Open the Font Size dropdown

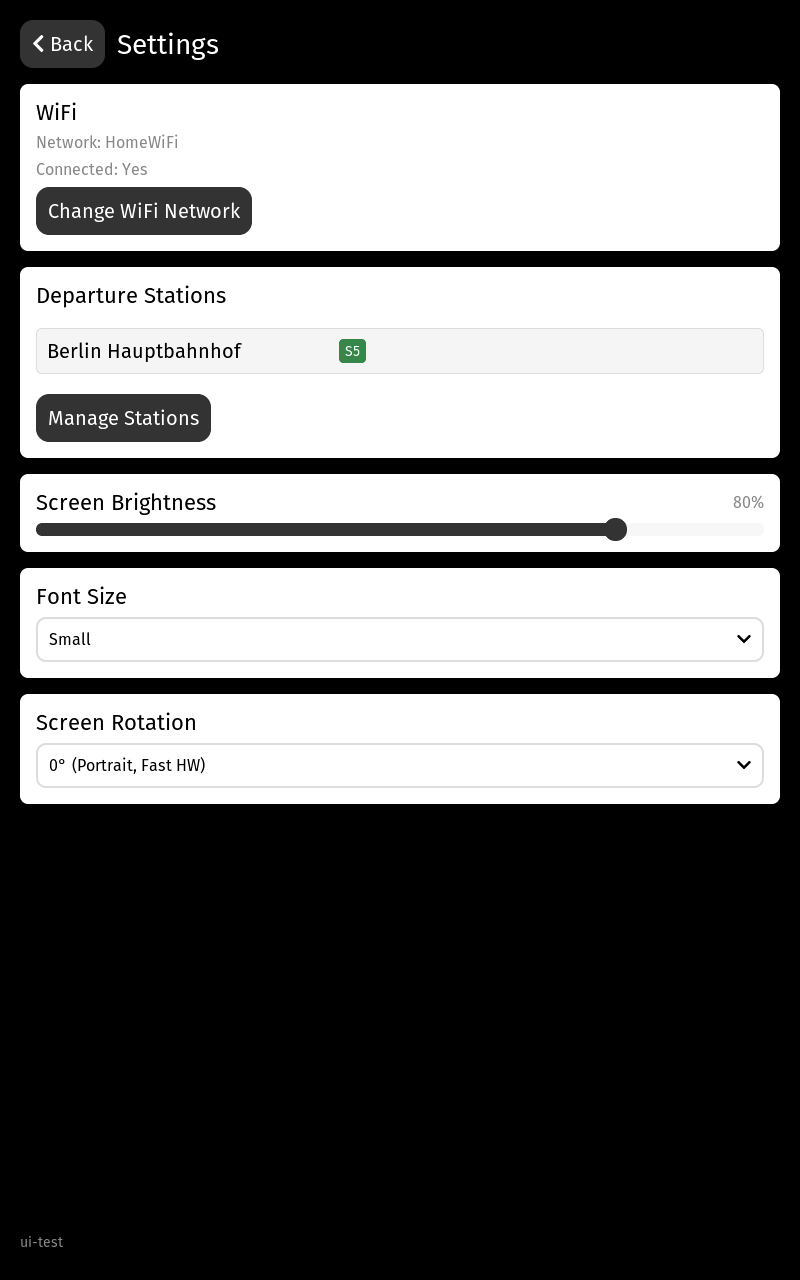[x=400, y=639]
